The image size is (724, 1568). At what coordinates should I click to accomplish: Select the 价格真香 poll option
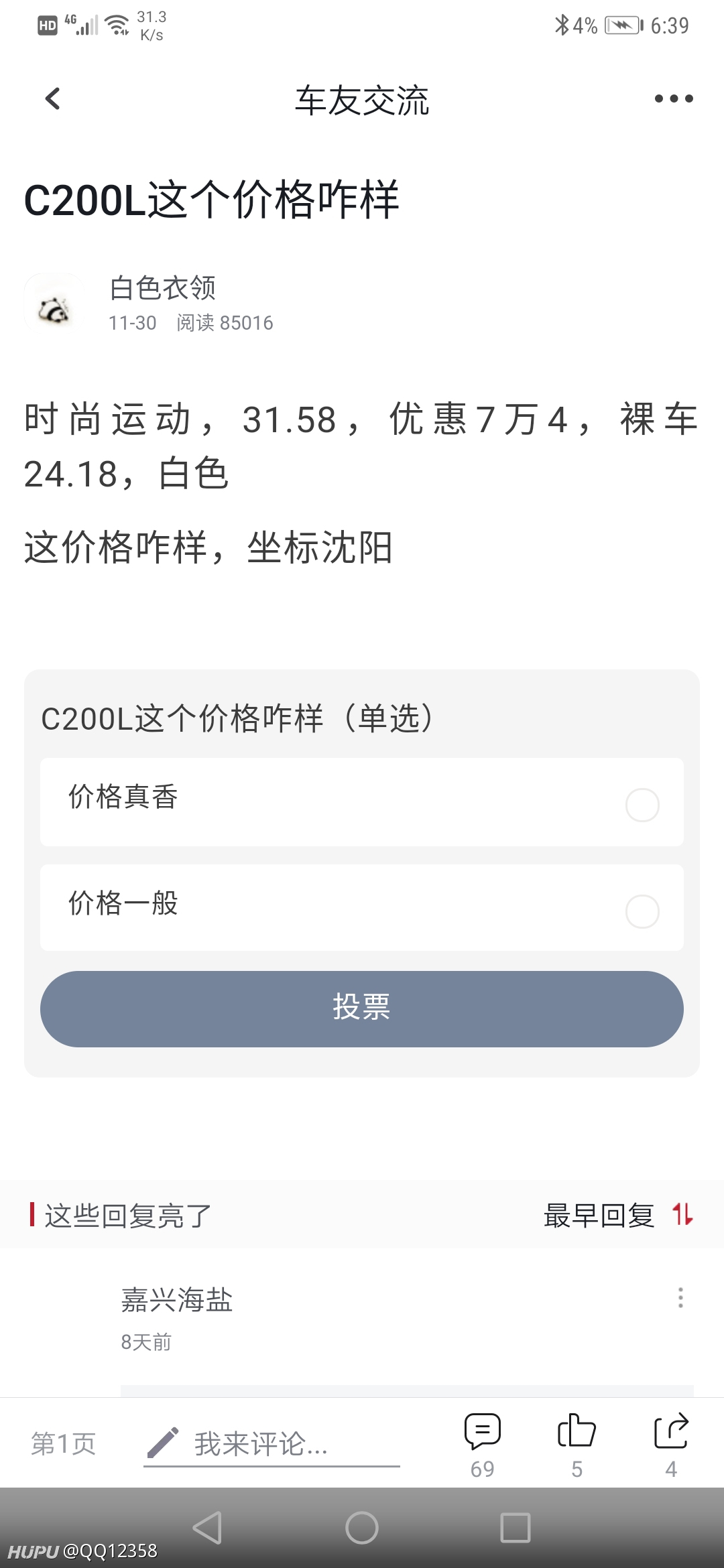362,802
